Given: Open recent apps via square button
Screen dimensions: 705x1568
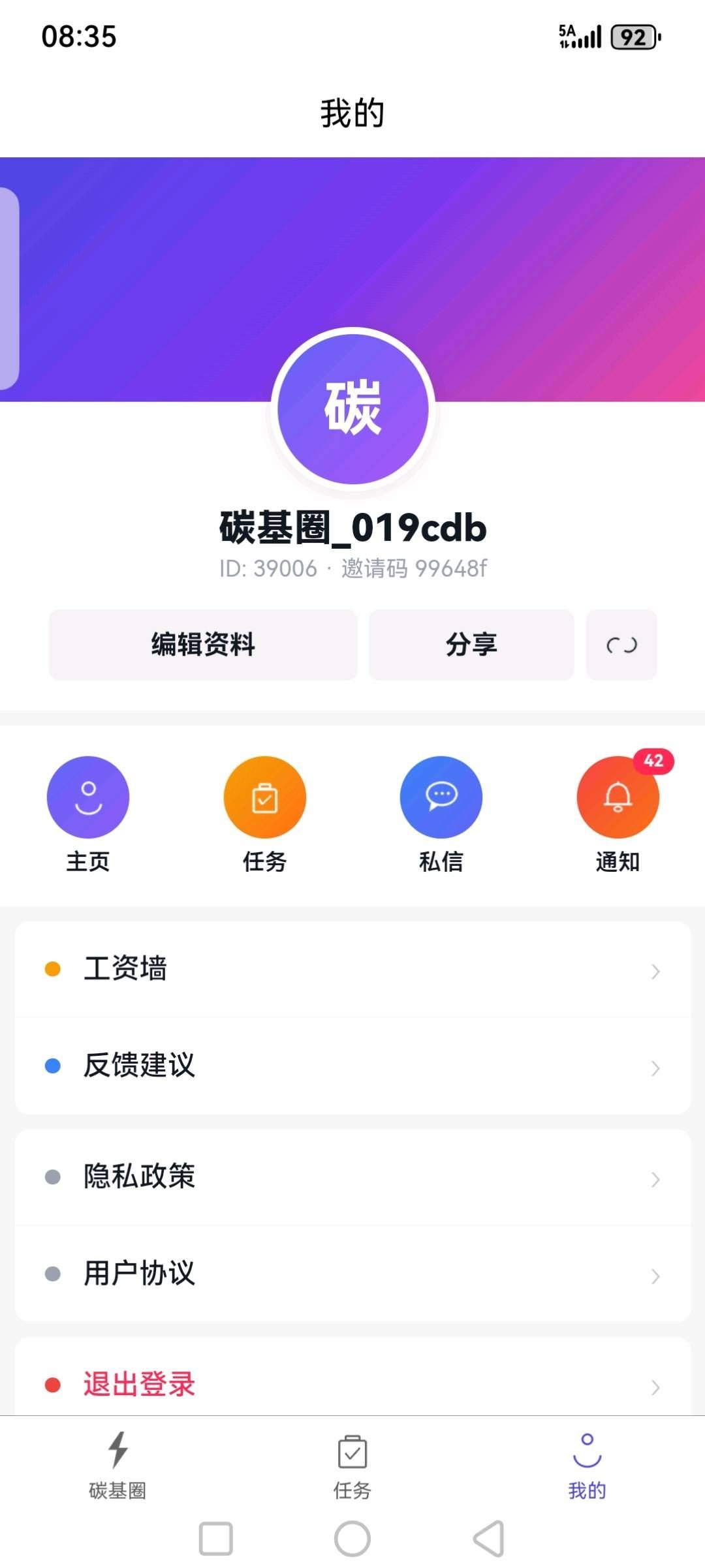Looking at the screenshot, I should point(216,1539).
